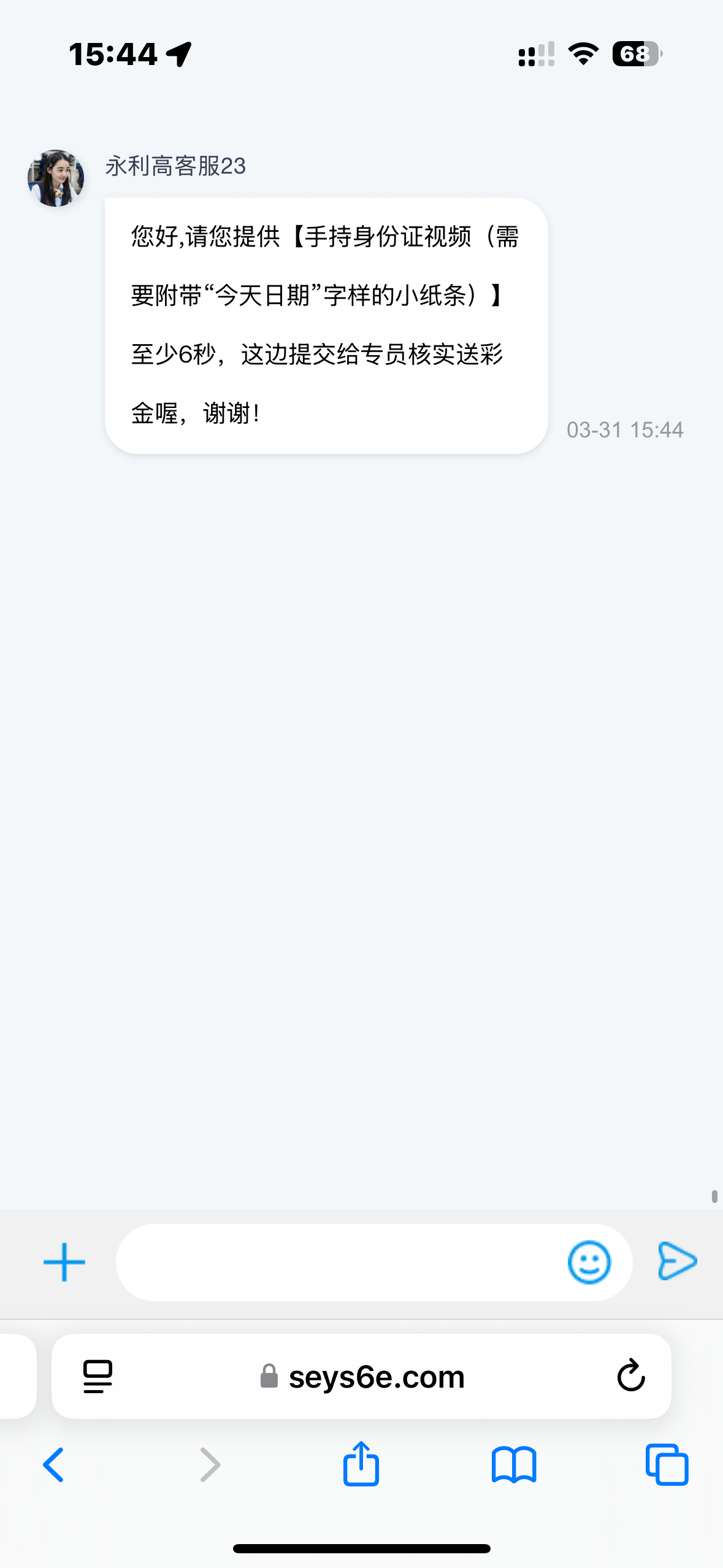Go back to the previous page
Image resolution: width=723 pixels, height=1568 pixels.
pyautogui.click(x=53, y=1465)
